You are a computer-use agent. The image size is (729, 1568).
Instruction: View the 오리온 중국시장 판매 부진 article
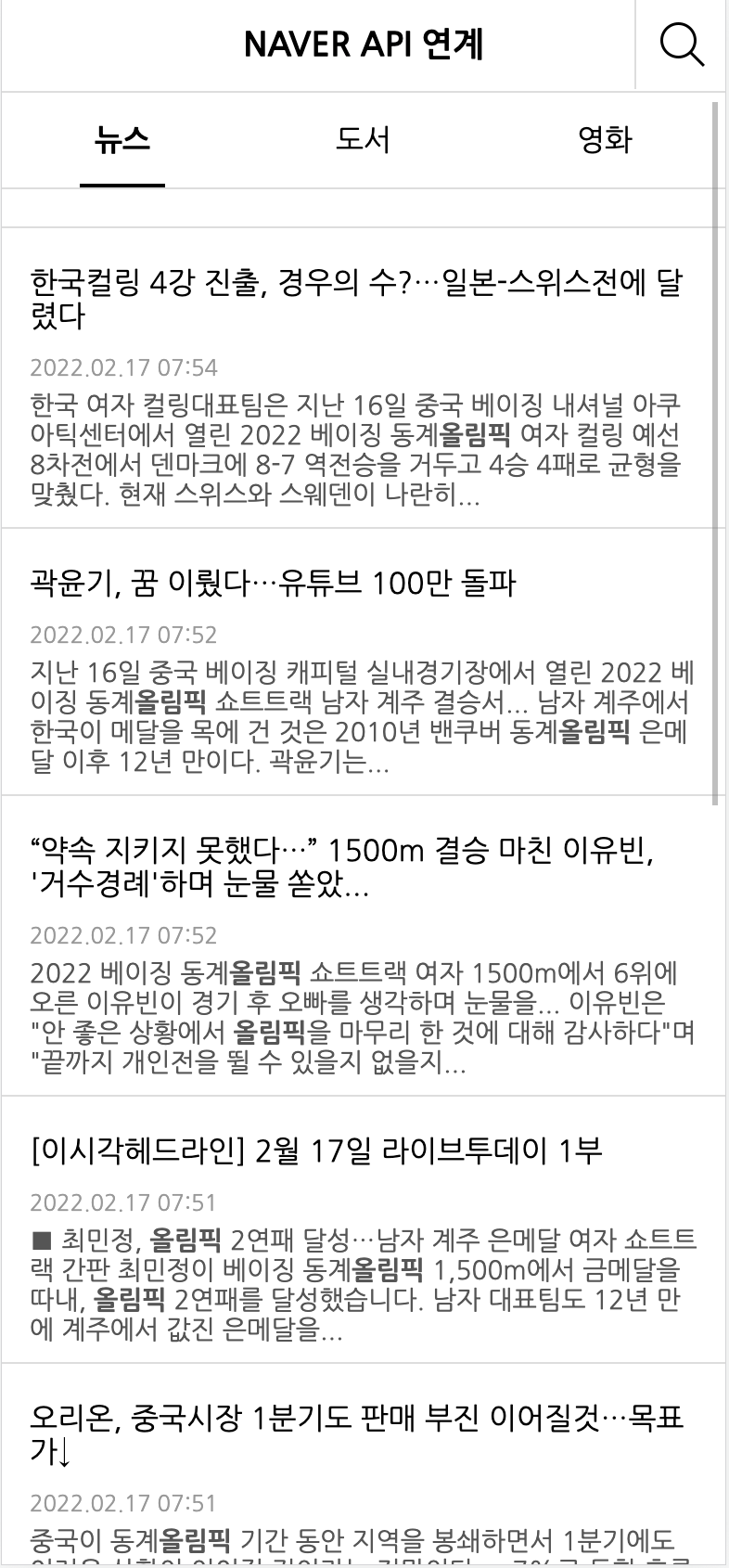point(356,1434)
